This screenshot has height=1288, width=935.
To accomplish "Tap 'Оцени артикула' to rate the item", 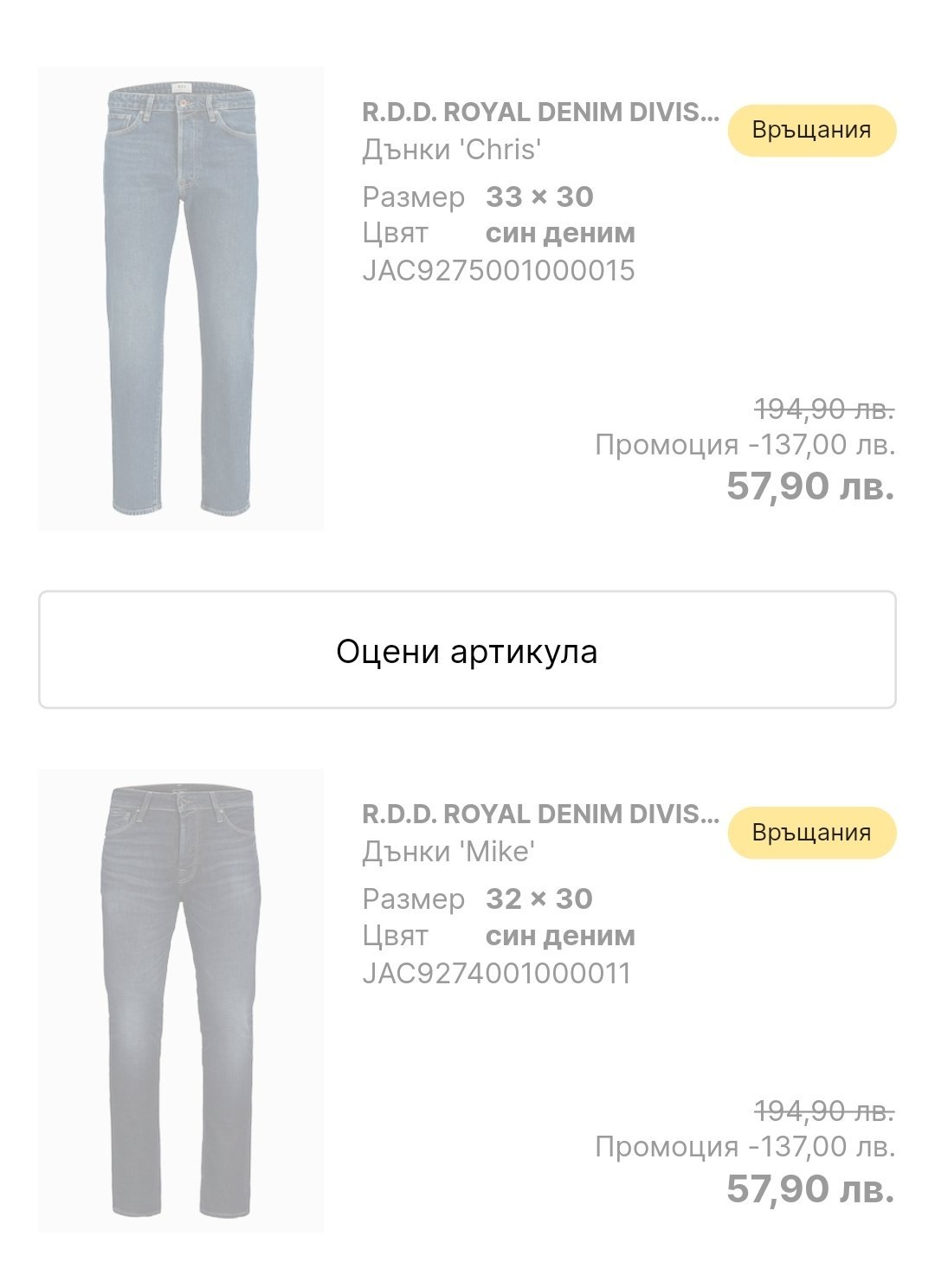I will click(467, 650).
